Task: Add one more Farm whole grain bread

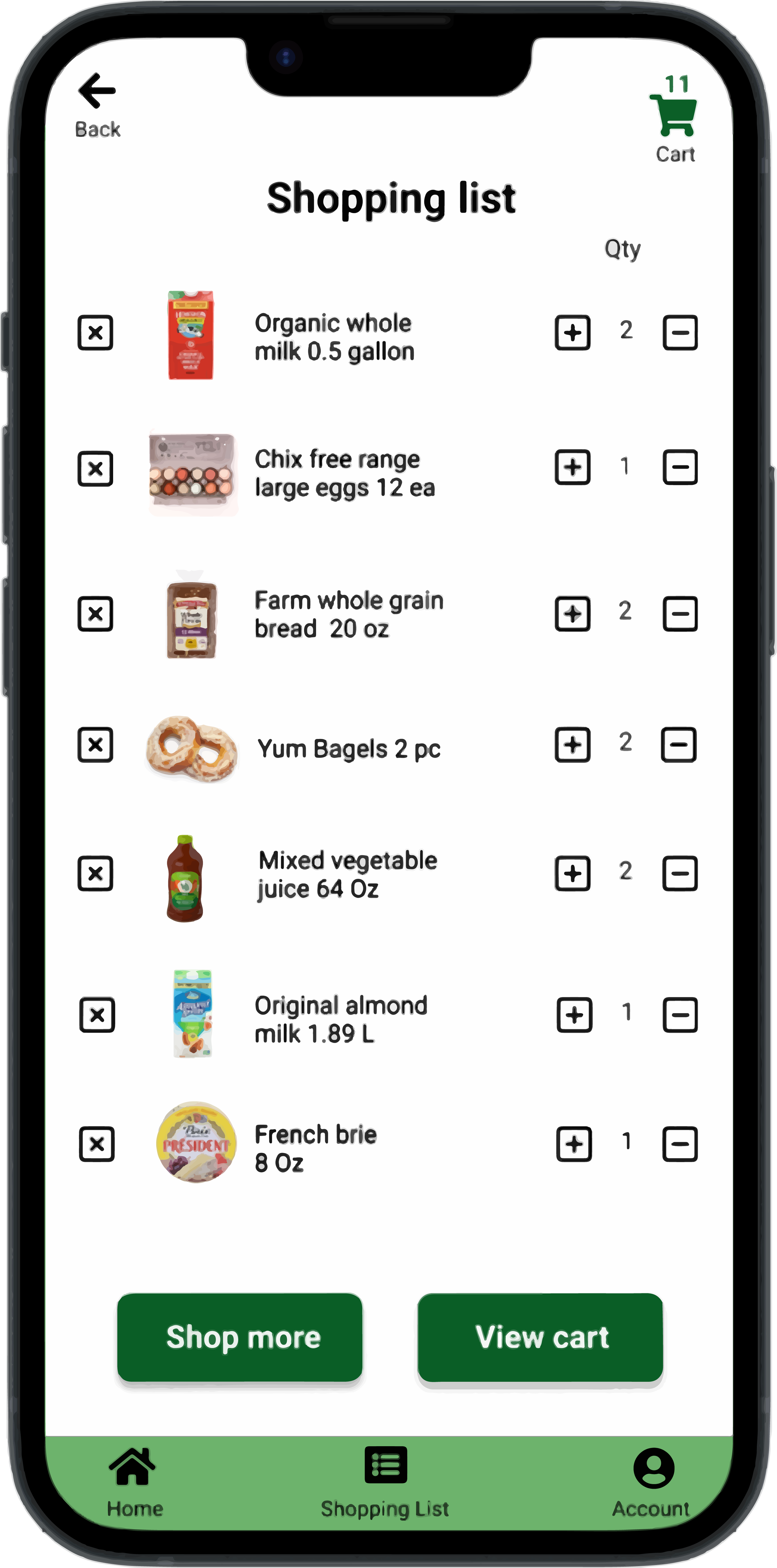Action: 572,613
